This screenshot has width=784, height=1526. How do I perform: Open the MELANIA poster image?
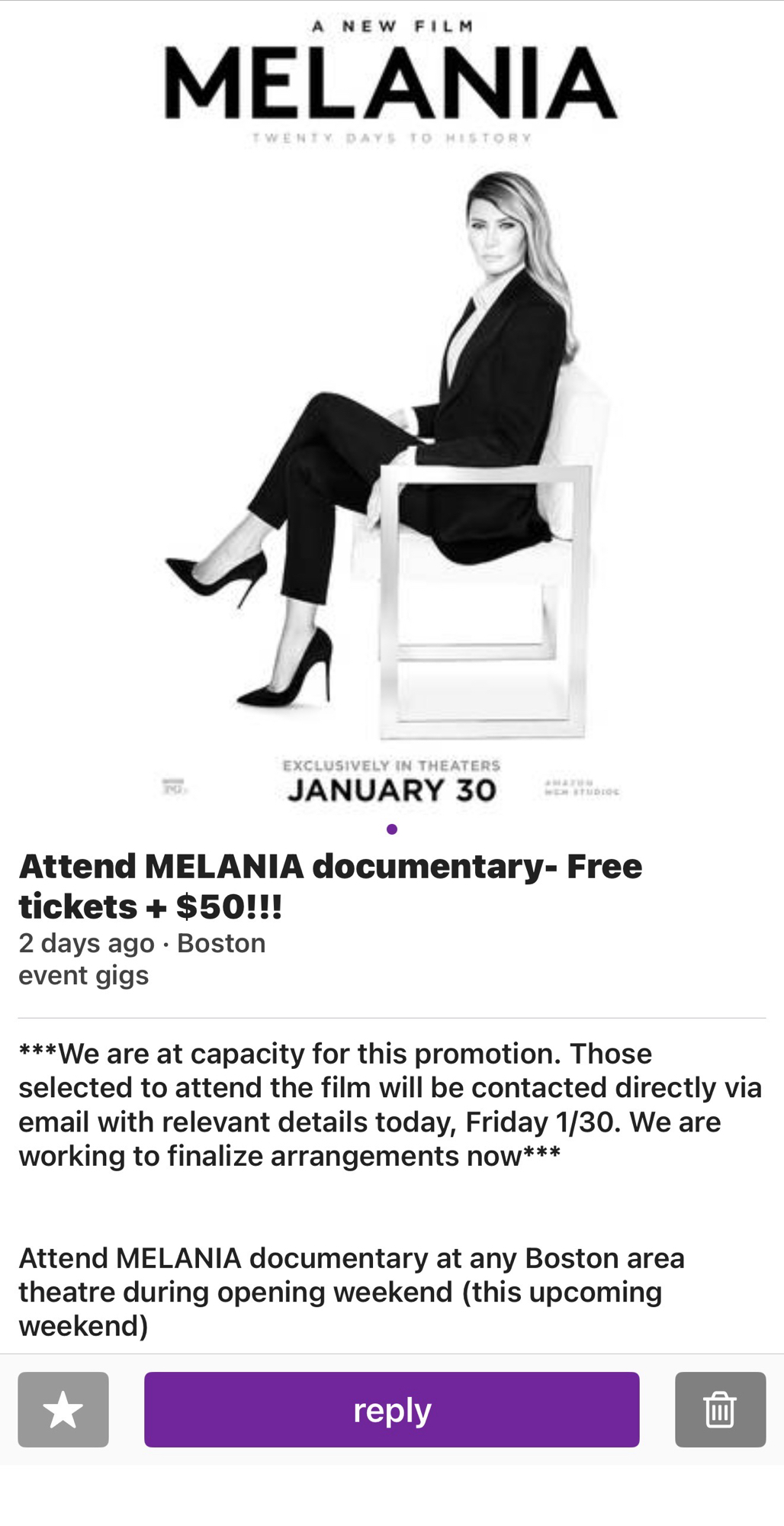tap(391, 412)
